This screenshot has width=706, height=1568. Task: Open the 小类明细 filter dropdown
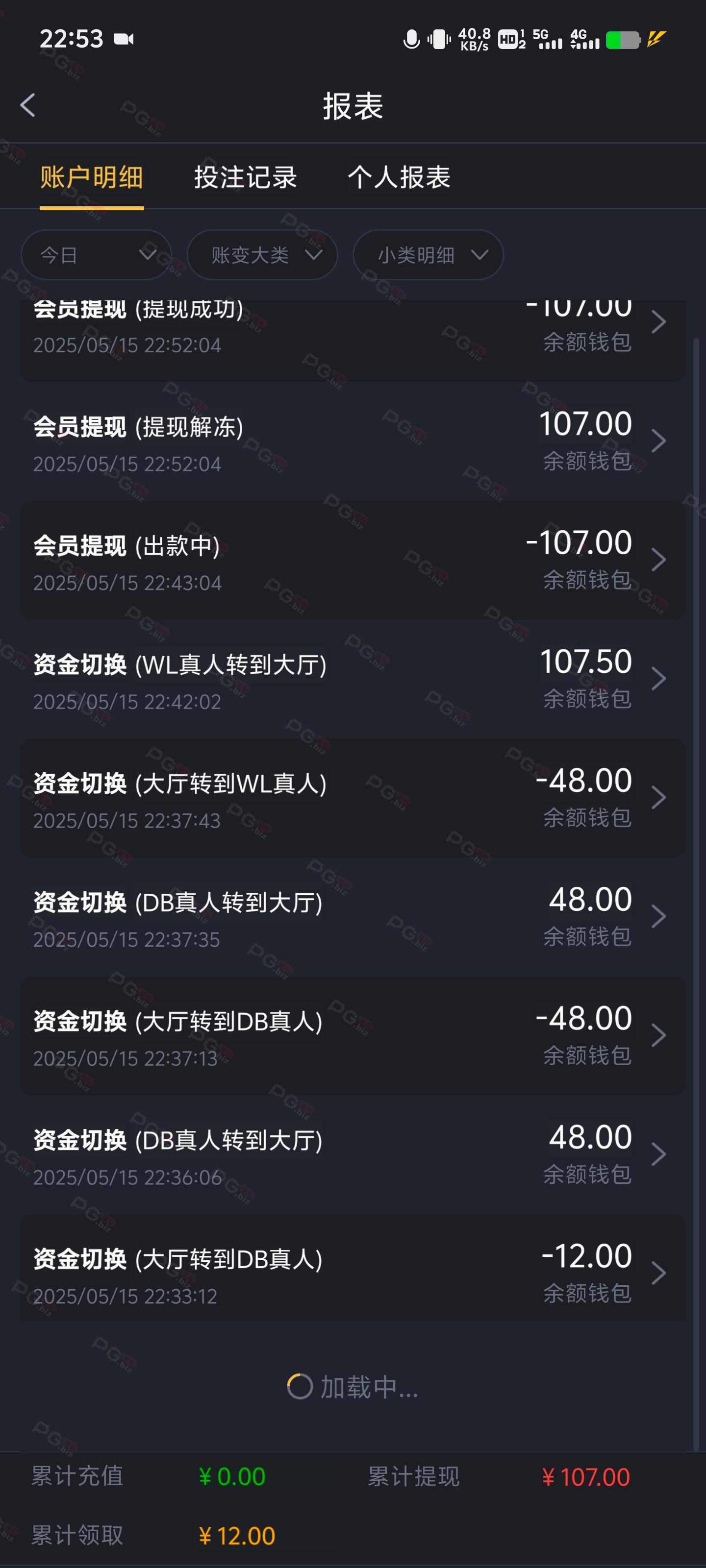coord(428,254)
